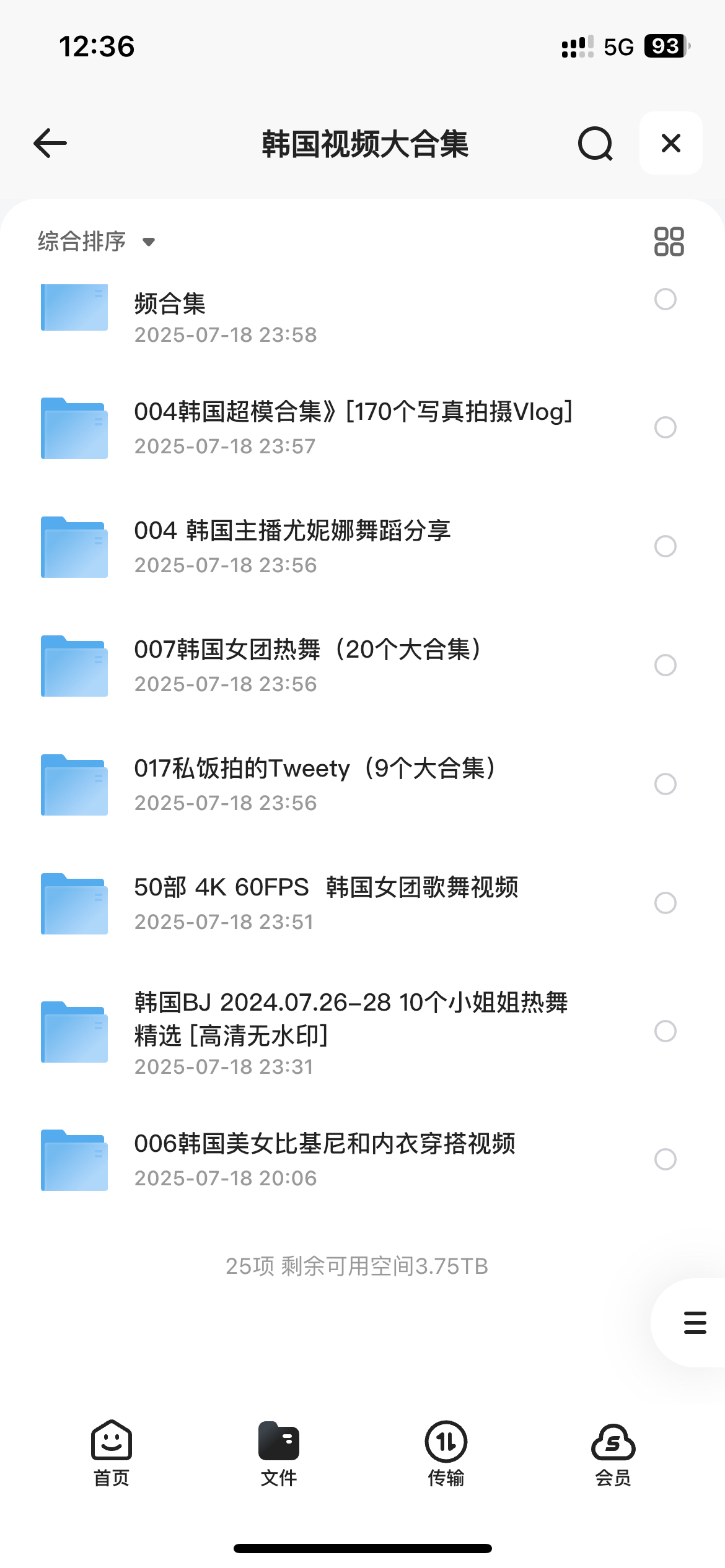Expand the 综合排序 sort dropdown
This screenshot has width=725, height=1568.
click(96, 242)
